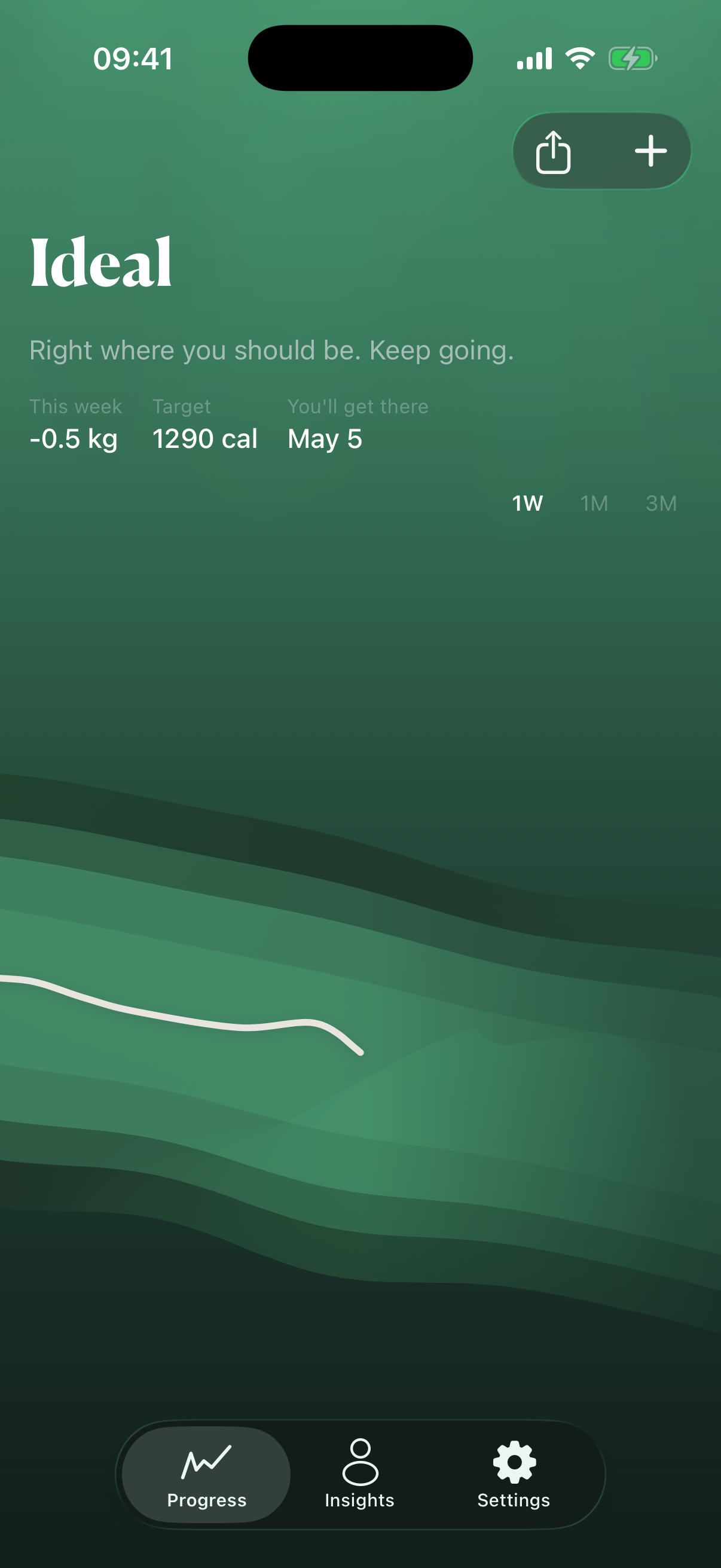This screenshot has height=1568, width=721.
Task: Switch chart to 1M range
Action: pyautogui.click(x=594, y=504)
